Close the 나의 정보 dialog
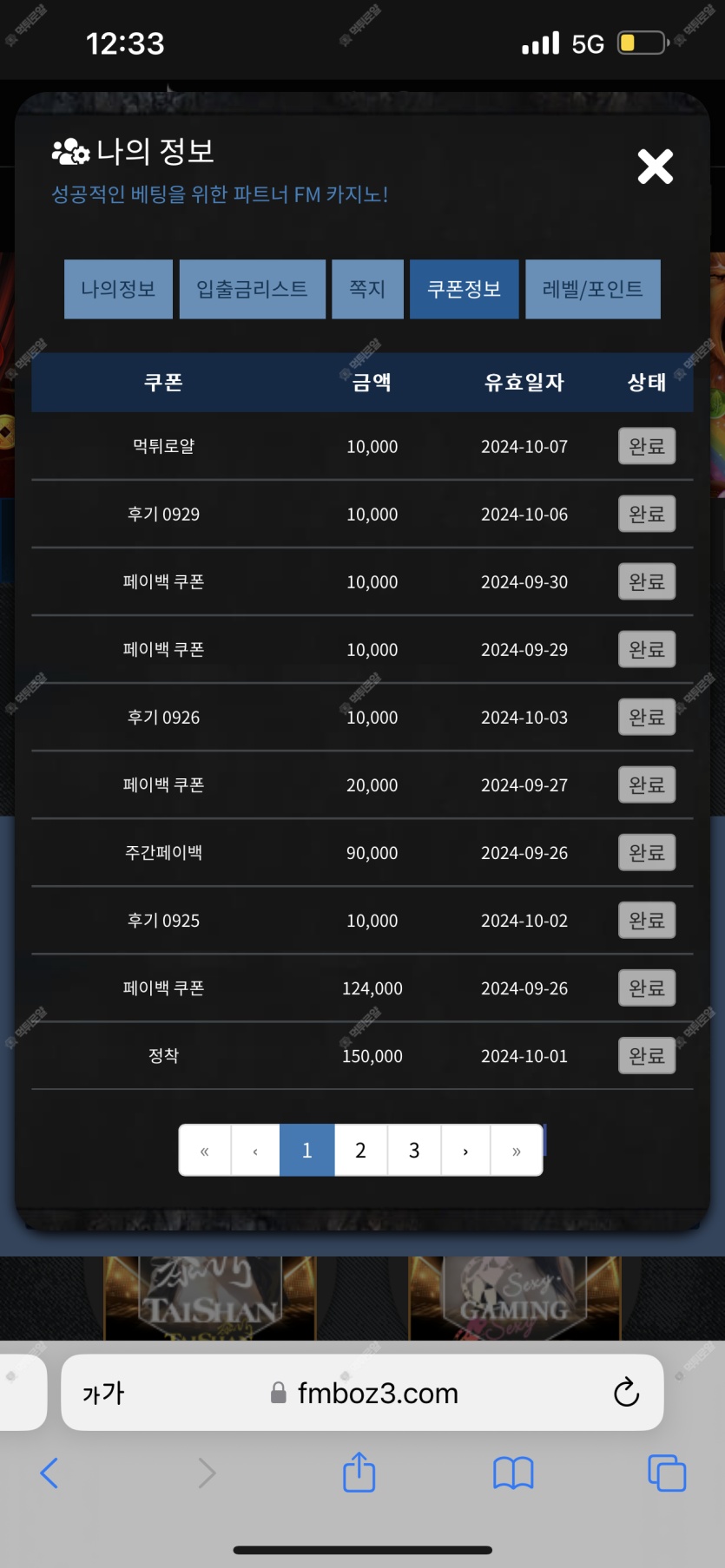 (656, 167)
